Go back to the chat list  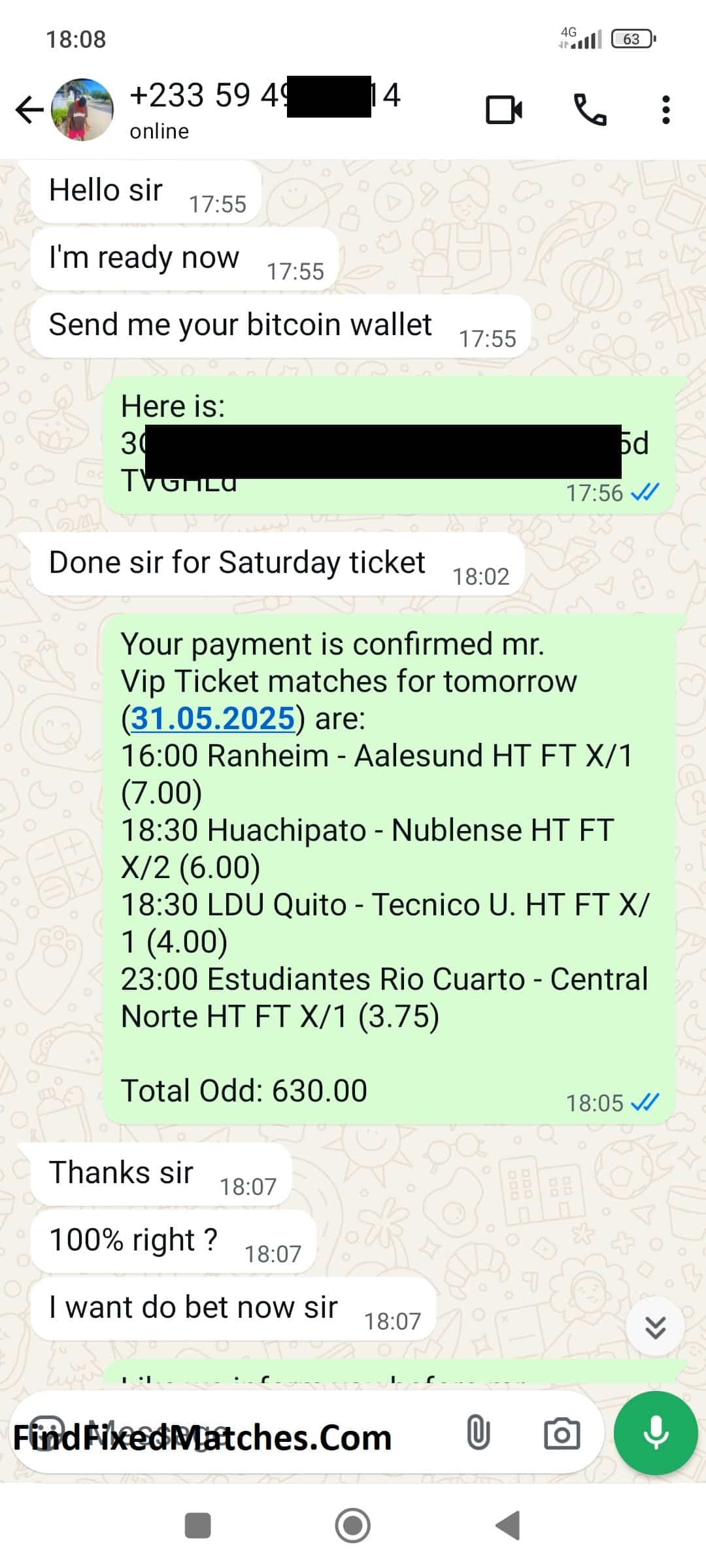29,110
